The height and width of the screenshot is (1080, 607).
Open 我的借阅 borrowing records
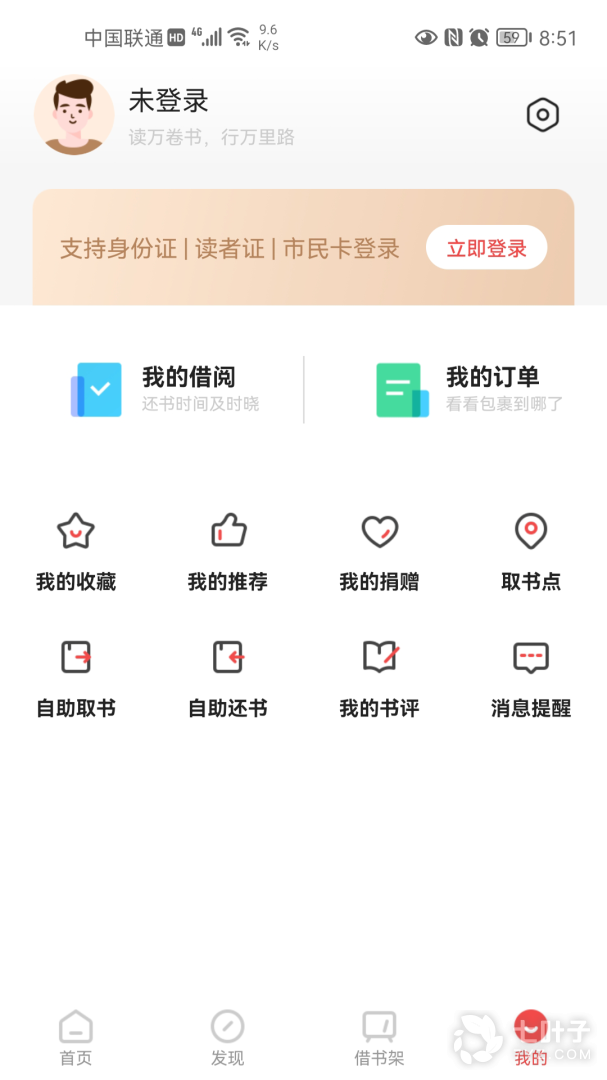click(165, 389)
